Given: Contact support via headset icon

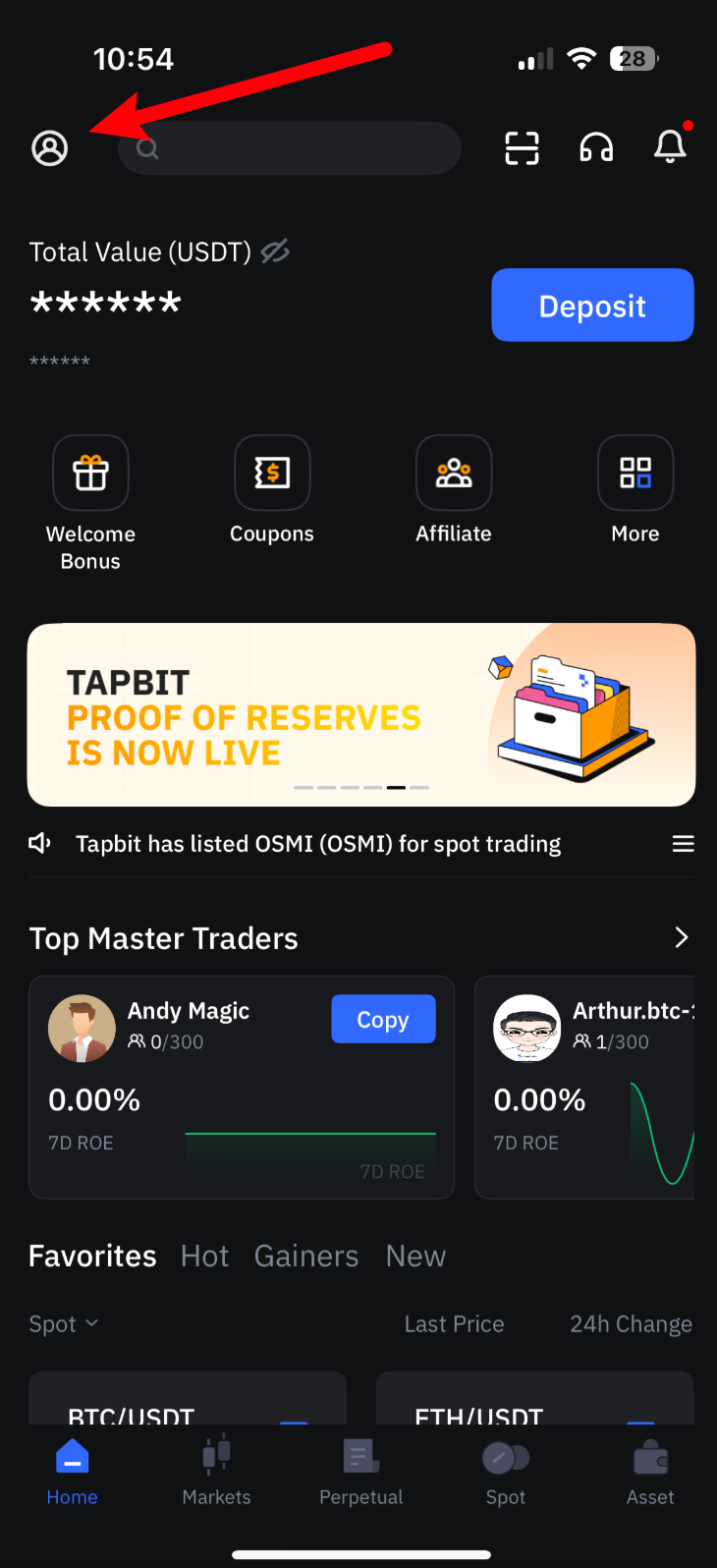Looking at the screenshot, I should [596, 148].
